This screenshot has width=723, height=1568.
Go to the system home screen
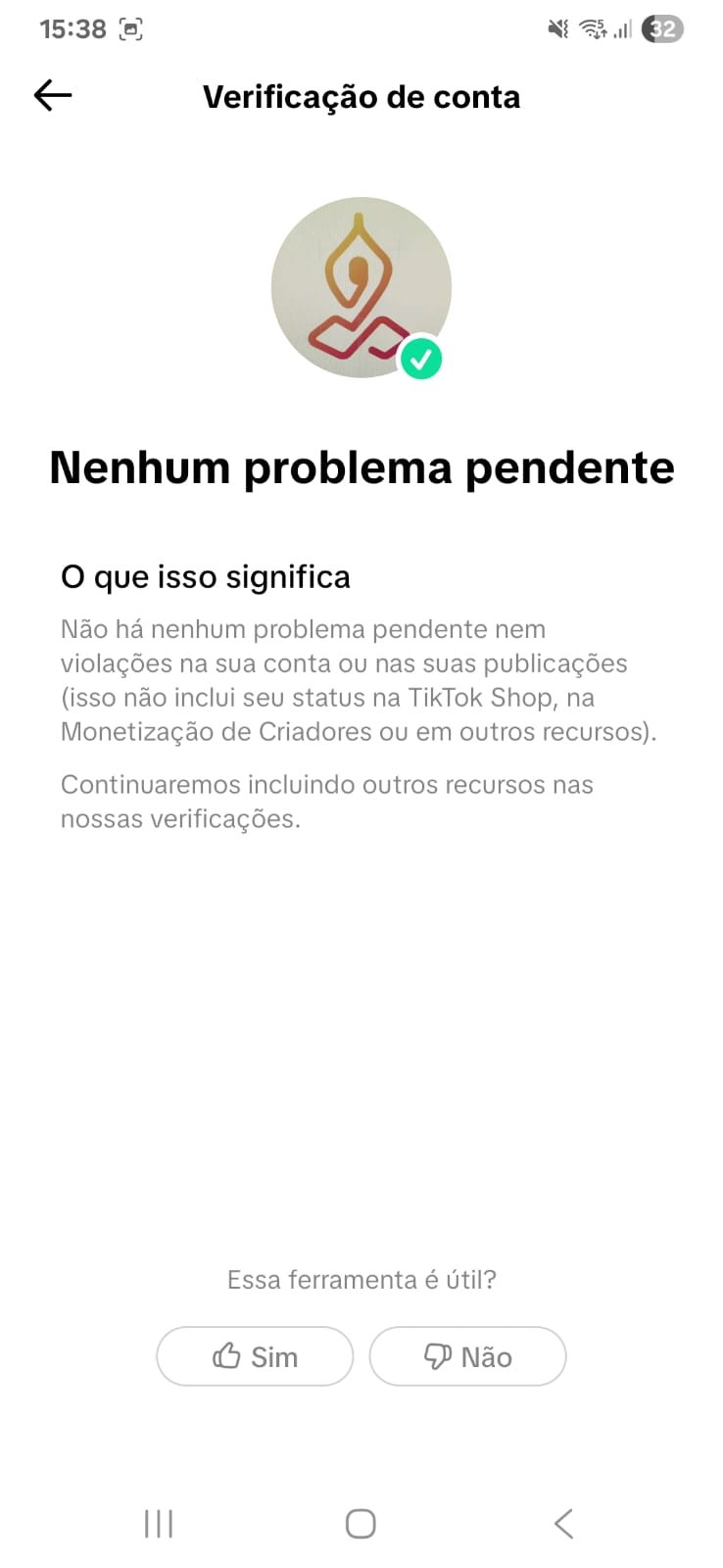pos(361,1524)
